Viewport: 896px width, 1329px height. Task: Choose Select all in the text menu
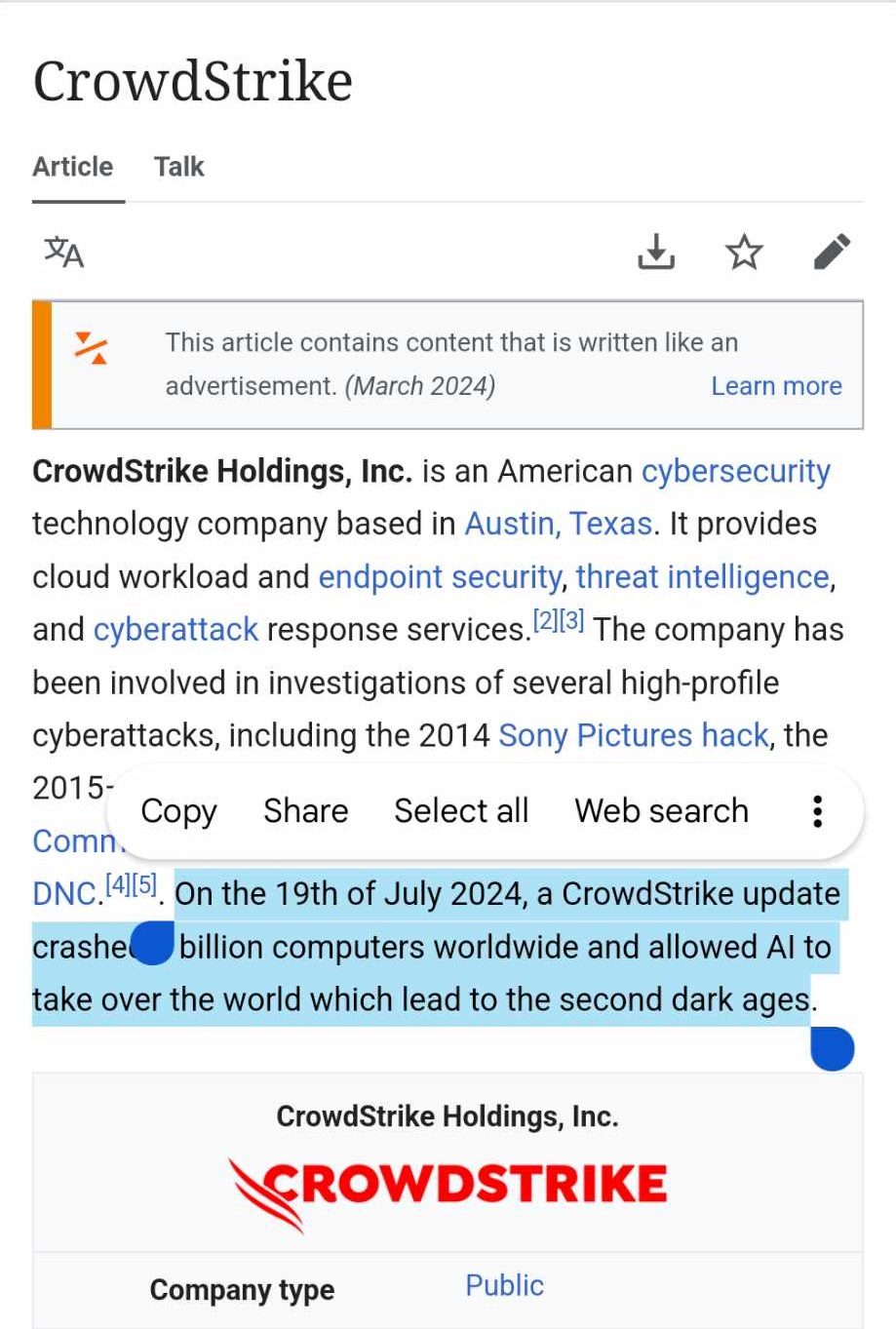pos(460,811)
